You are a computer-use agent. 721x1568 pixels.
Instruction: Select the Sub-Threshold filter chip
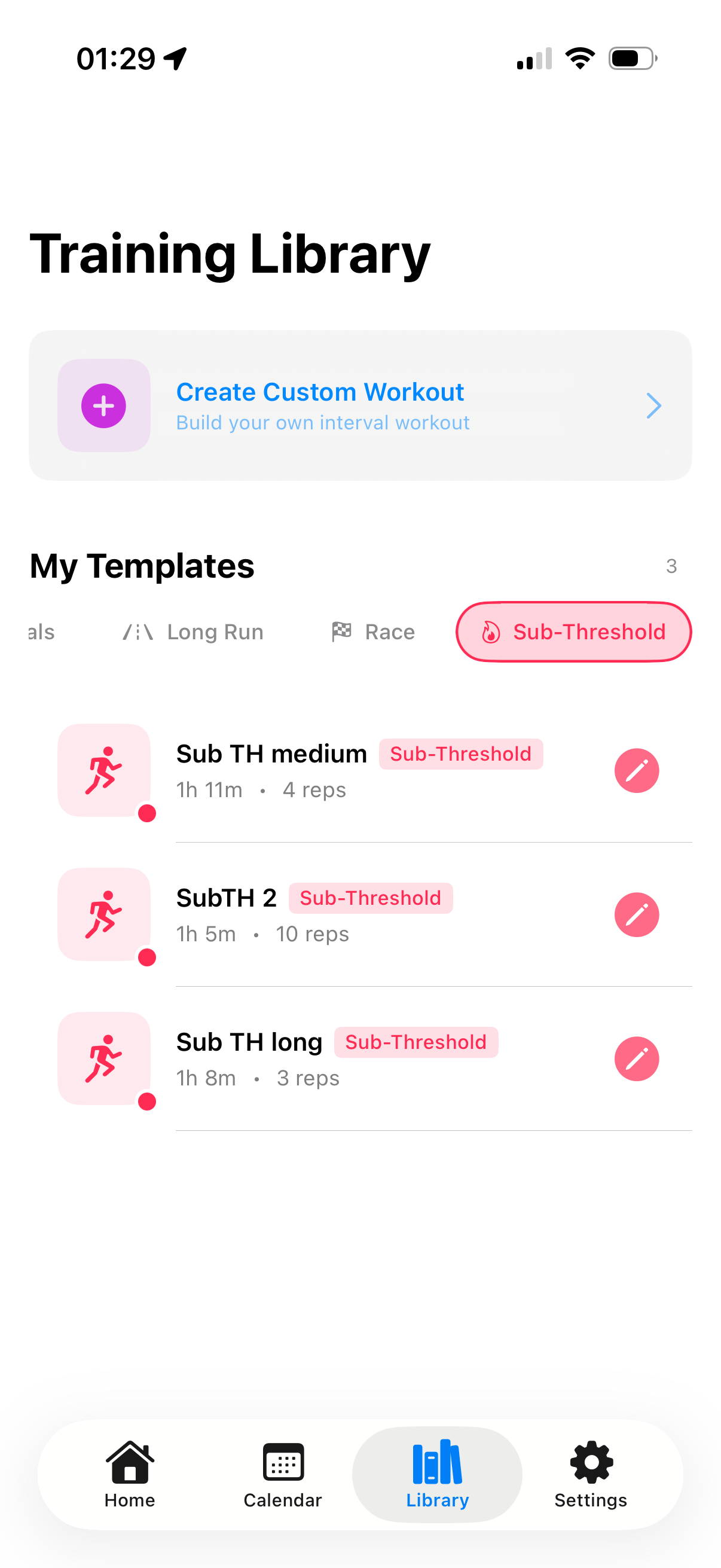click(x=573, y=632)
